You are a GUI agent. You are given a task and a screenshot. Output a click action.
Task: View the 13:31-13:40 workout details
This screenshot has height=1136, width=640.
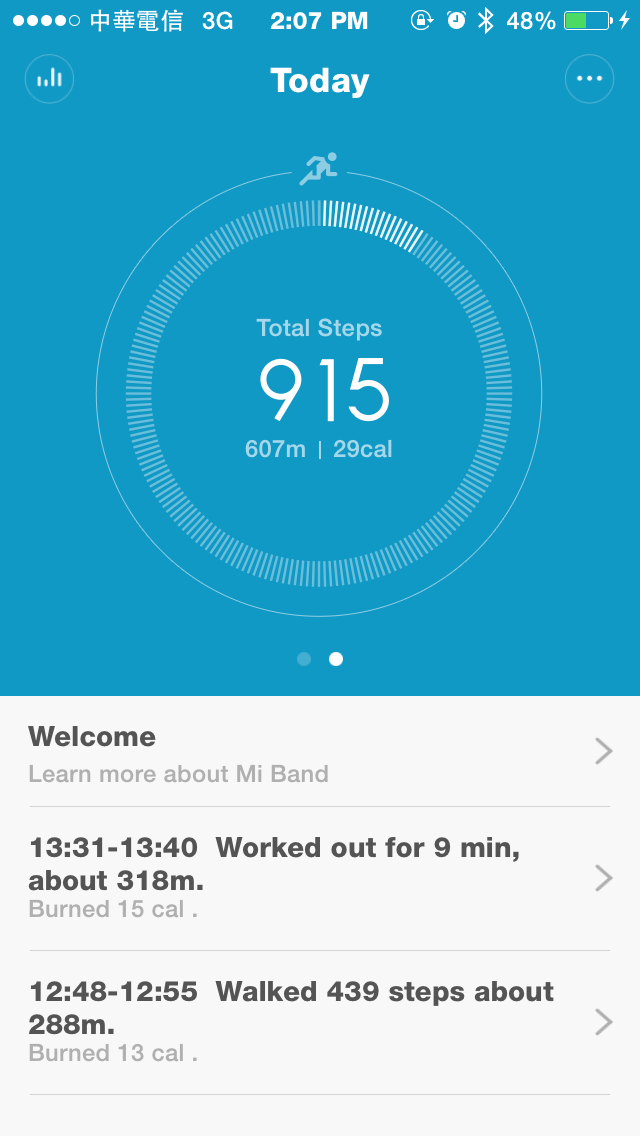click(x=319, y=878)
